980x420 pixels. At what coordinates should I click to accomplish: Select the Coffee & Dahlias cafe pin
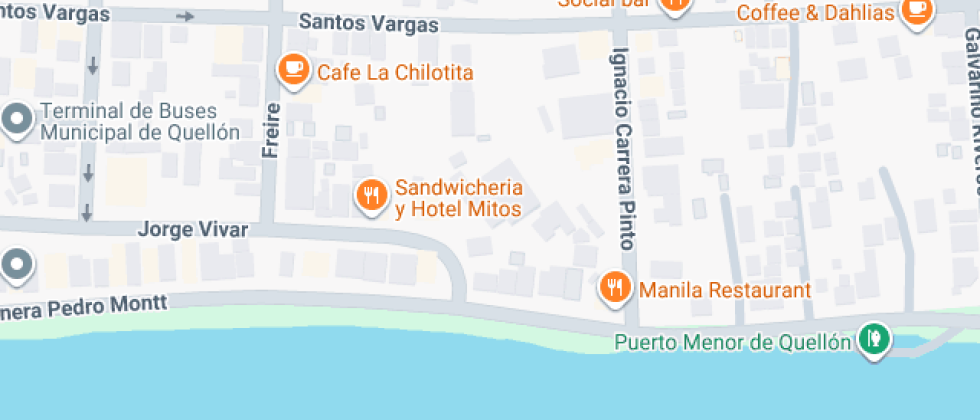pos(915,10)
